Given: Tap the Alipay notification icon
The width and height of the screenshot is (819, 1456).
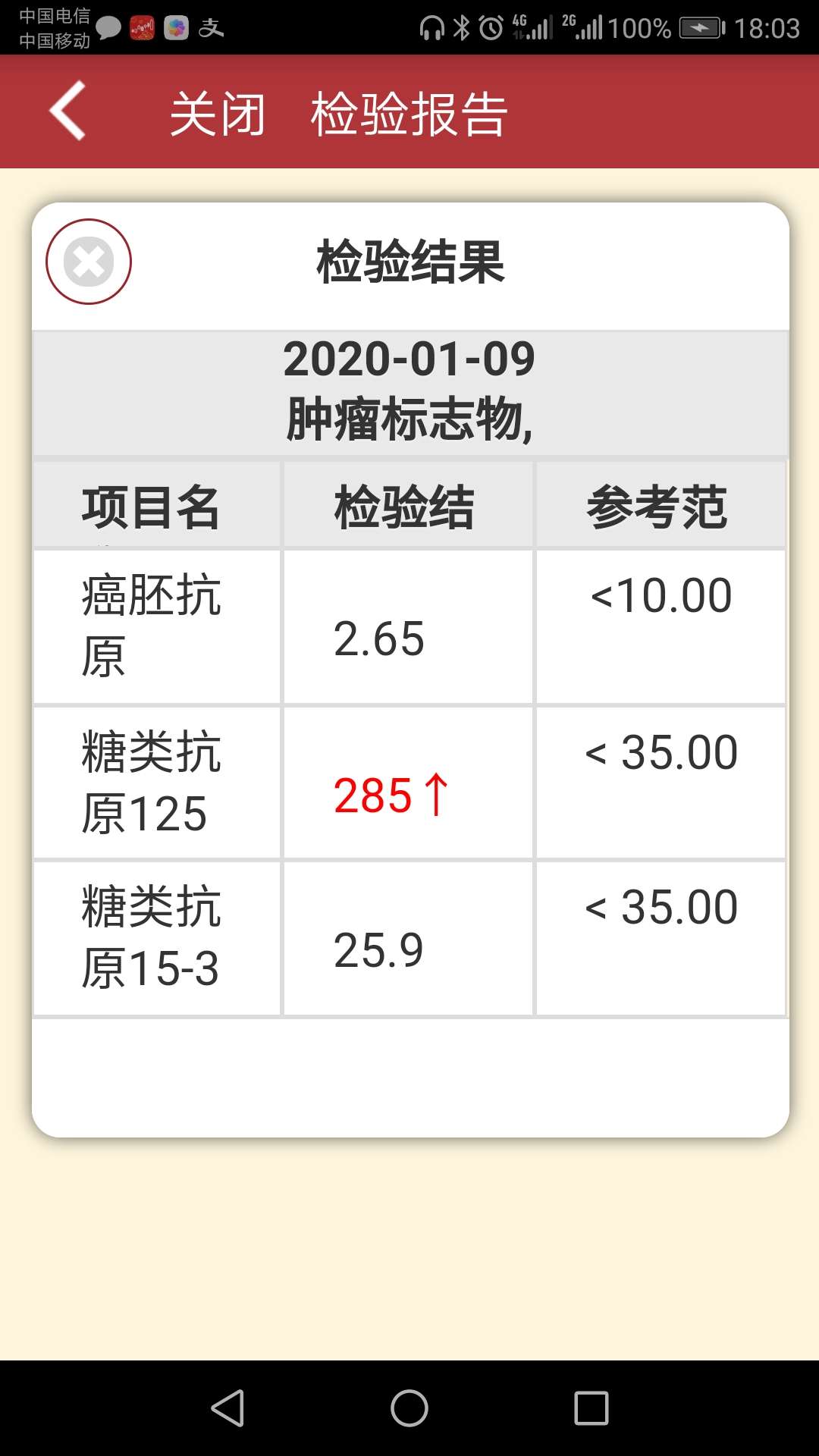Looking at the screenshot, I should click(211, 25).
